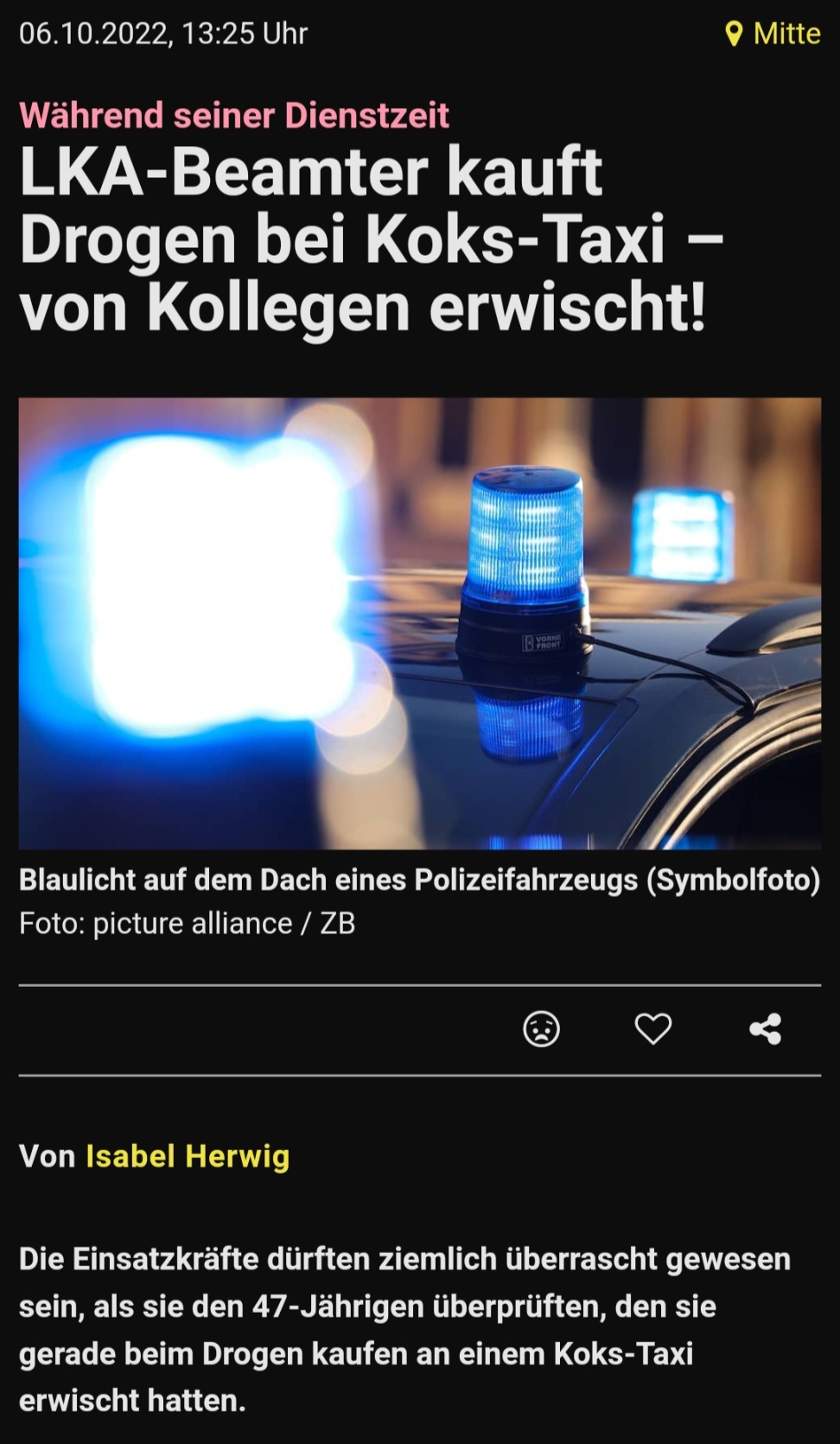
Task: Open author Isabel Herwig's page
Action: (188, 1156)
